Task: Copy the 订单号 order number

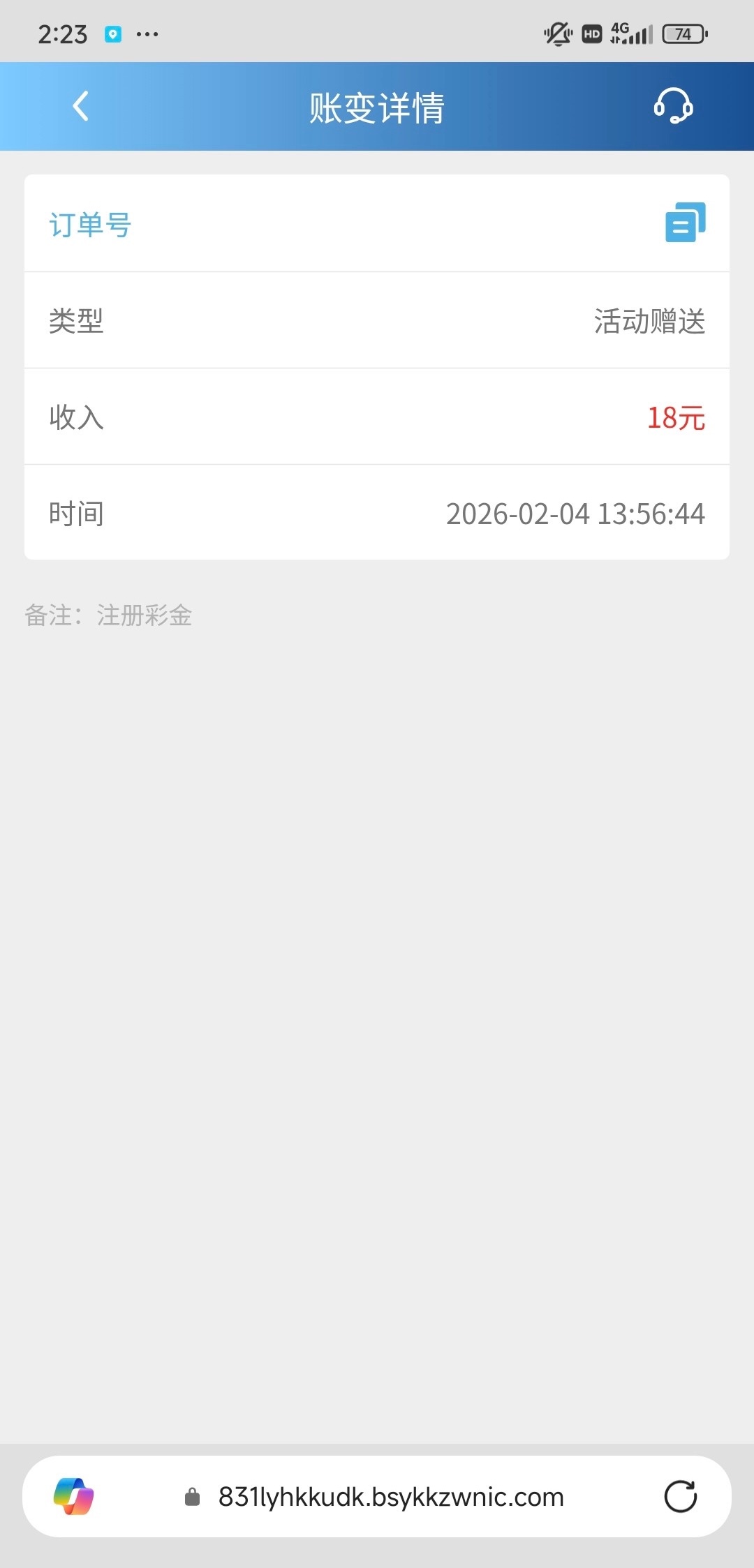Action: tap(685, 223)
